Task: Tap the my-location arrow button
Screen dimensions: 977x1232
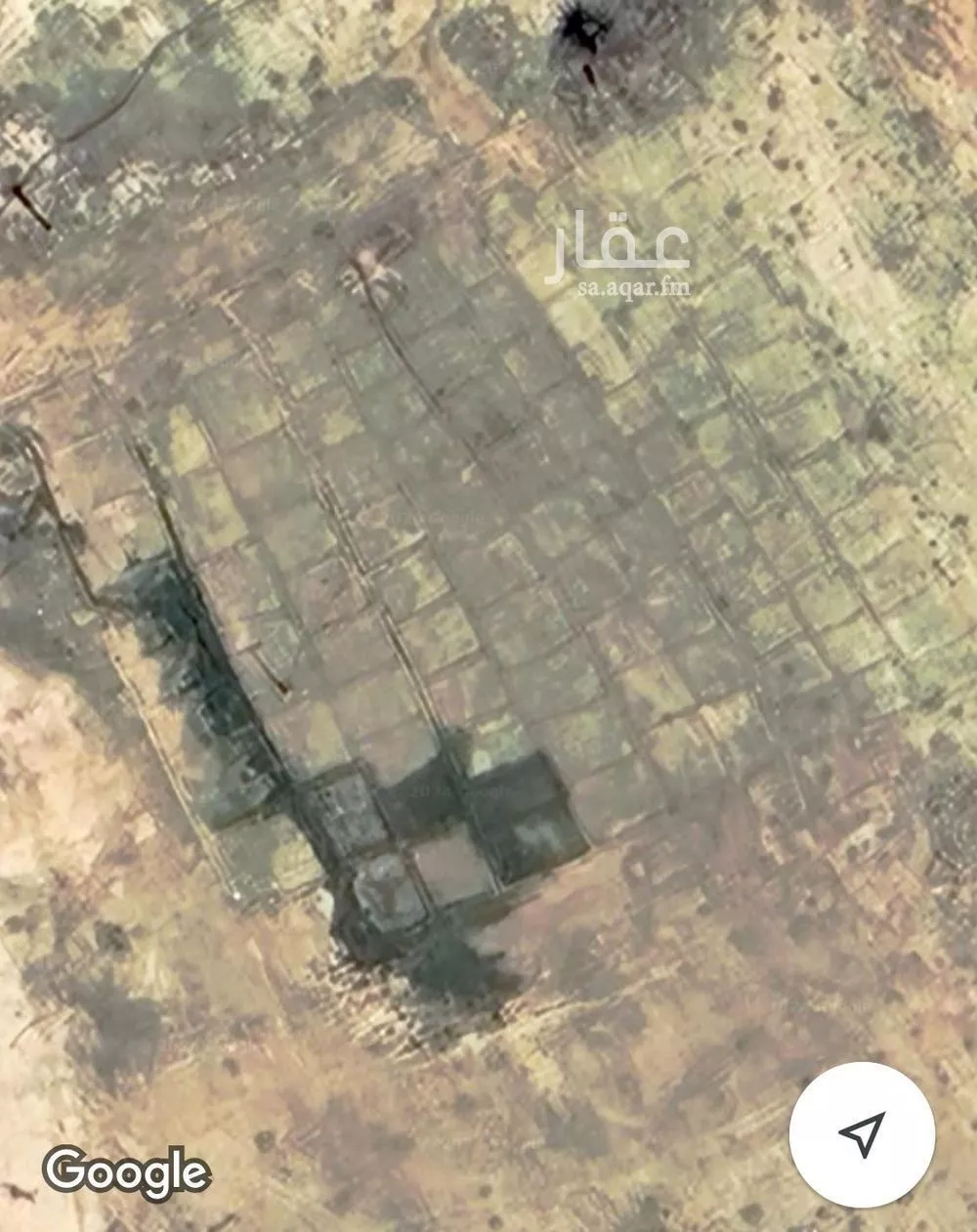Action: [x=862, y=1134]
